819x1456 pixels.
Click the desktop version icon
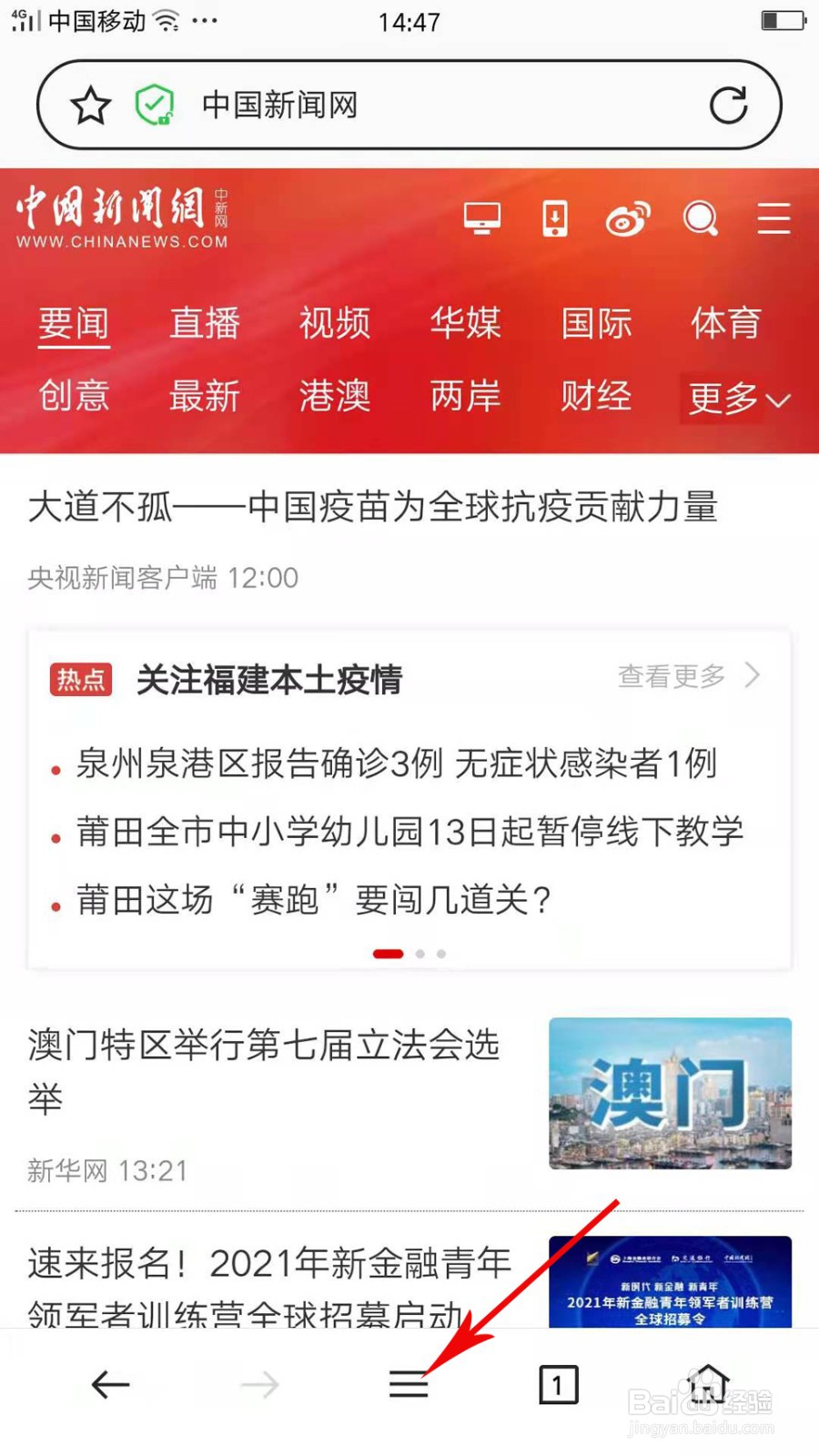click(x=482, y=217)
